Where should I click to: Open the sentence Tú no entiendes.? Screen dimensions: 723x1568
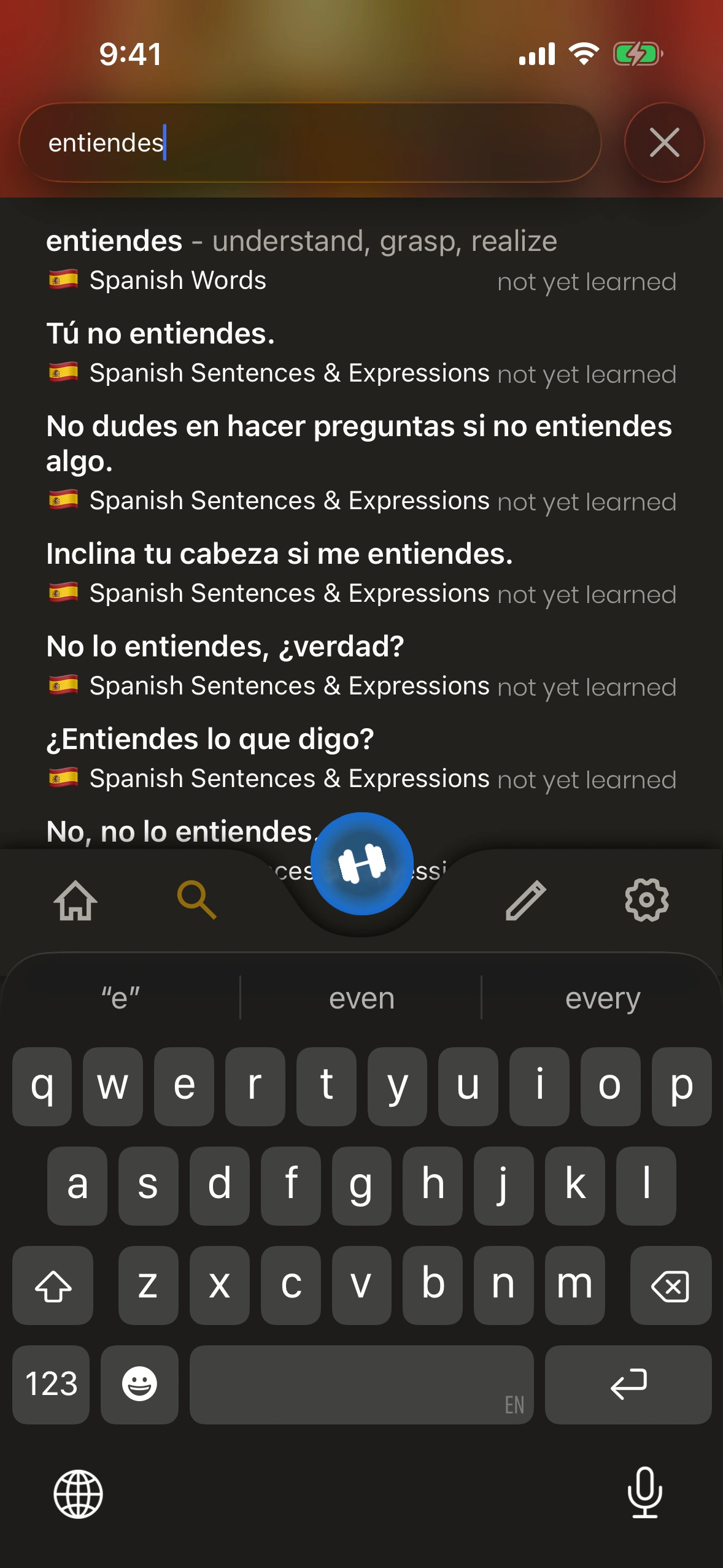tap(361, 352)
